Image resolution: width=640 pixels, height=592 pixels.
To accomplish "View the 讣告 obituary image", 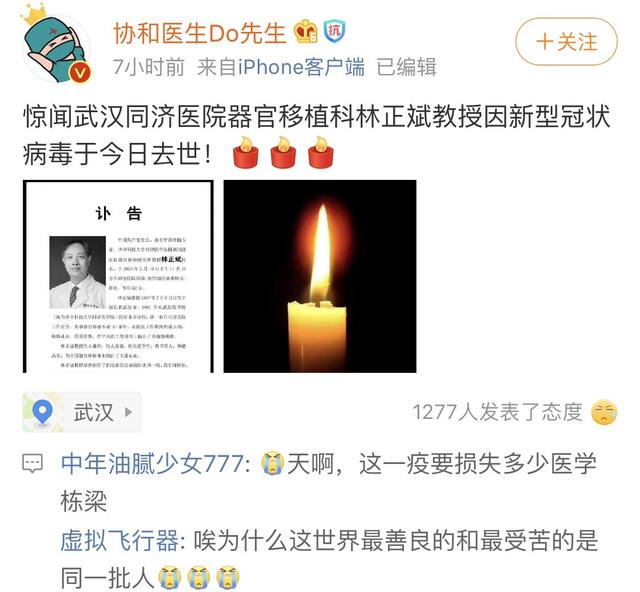I will click(119, 277).
